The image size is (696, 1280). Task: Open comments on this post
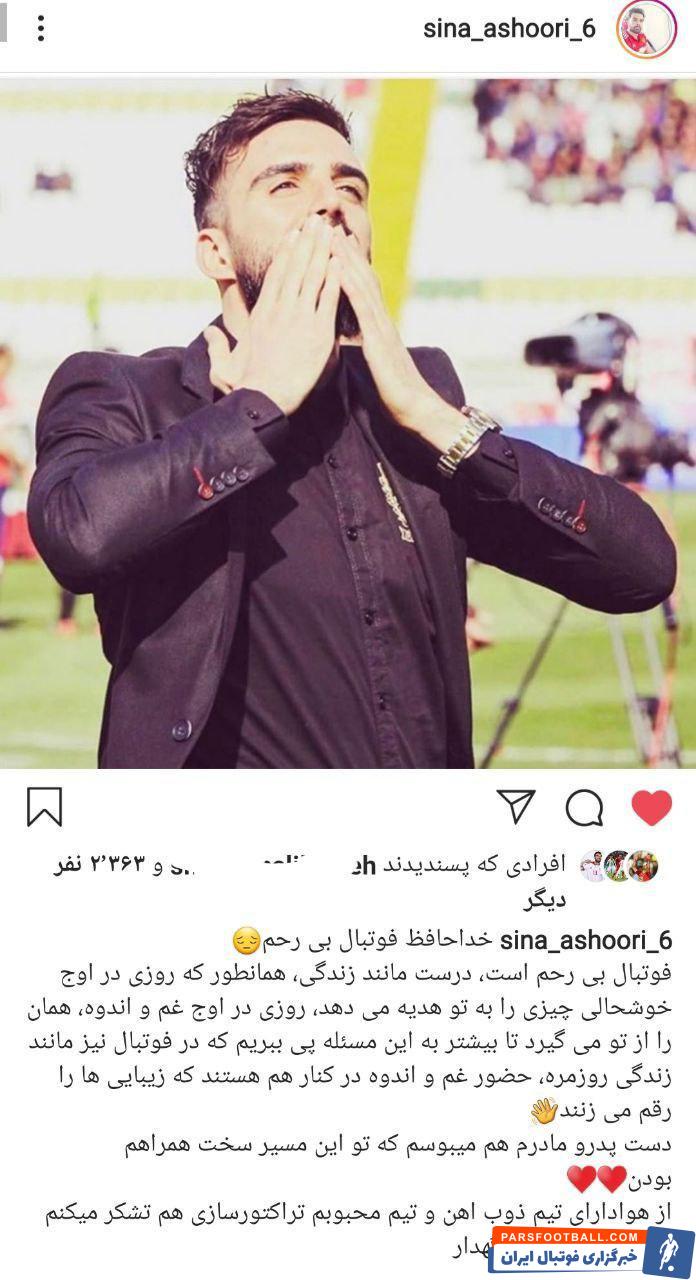(583, 807)
